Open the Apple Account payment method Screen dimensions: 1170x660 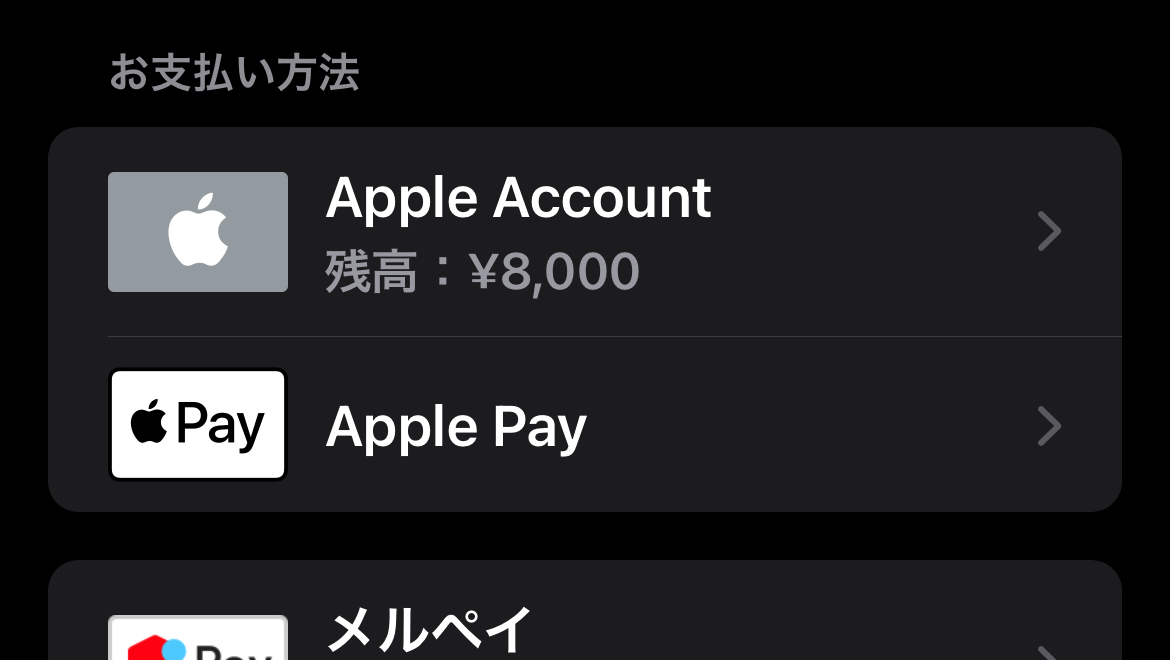[x=584, y=232]
